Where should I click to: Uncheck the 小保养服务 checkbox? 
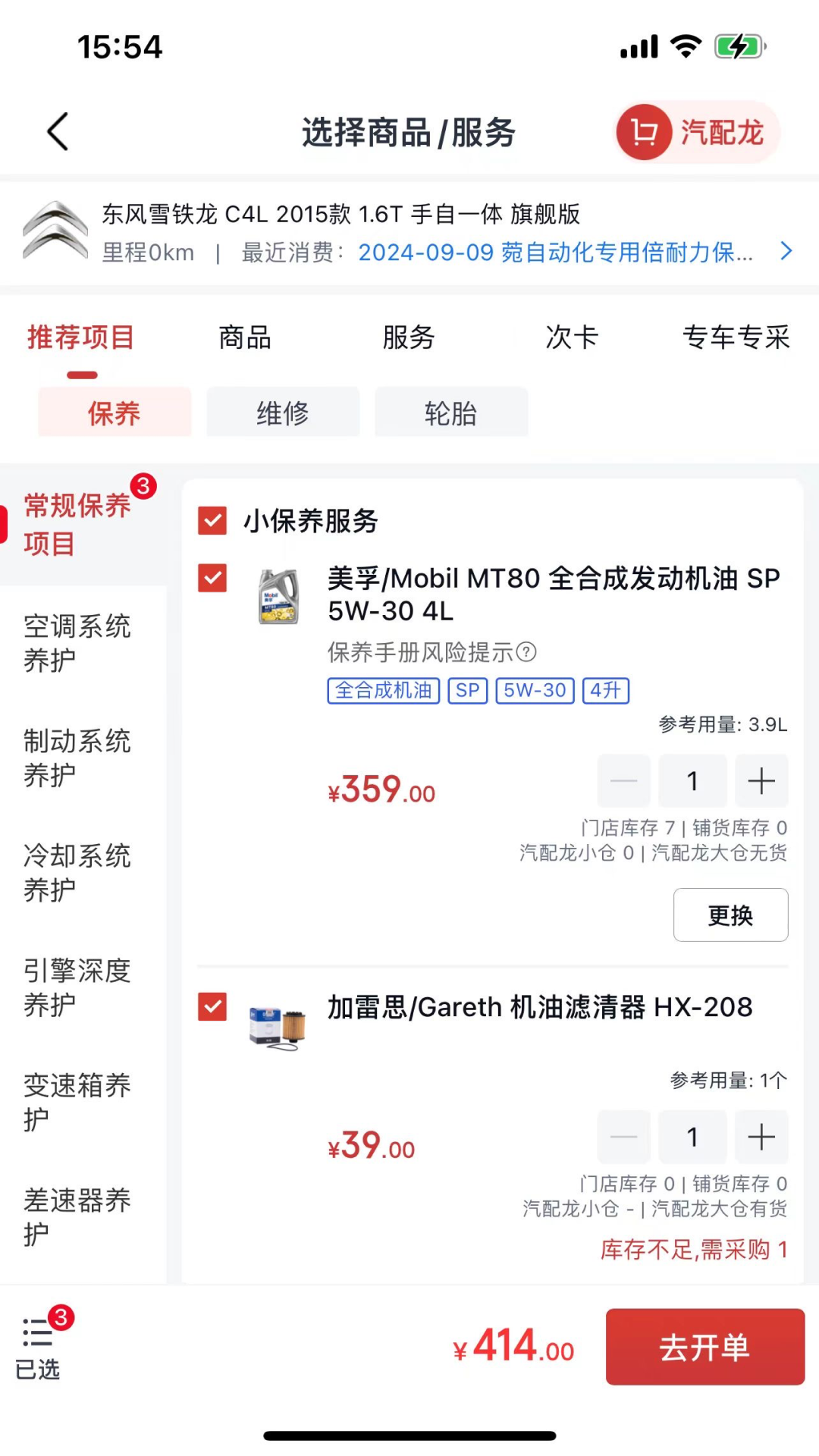click(x=212, y=521)
